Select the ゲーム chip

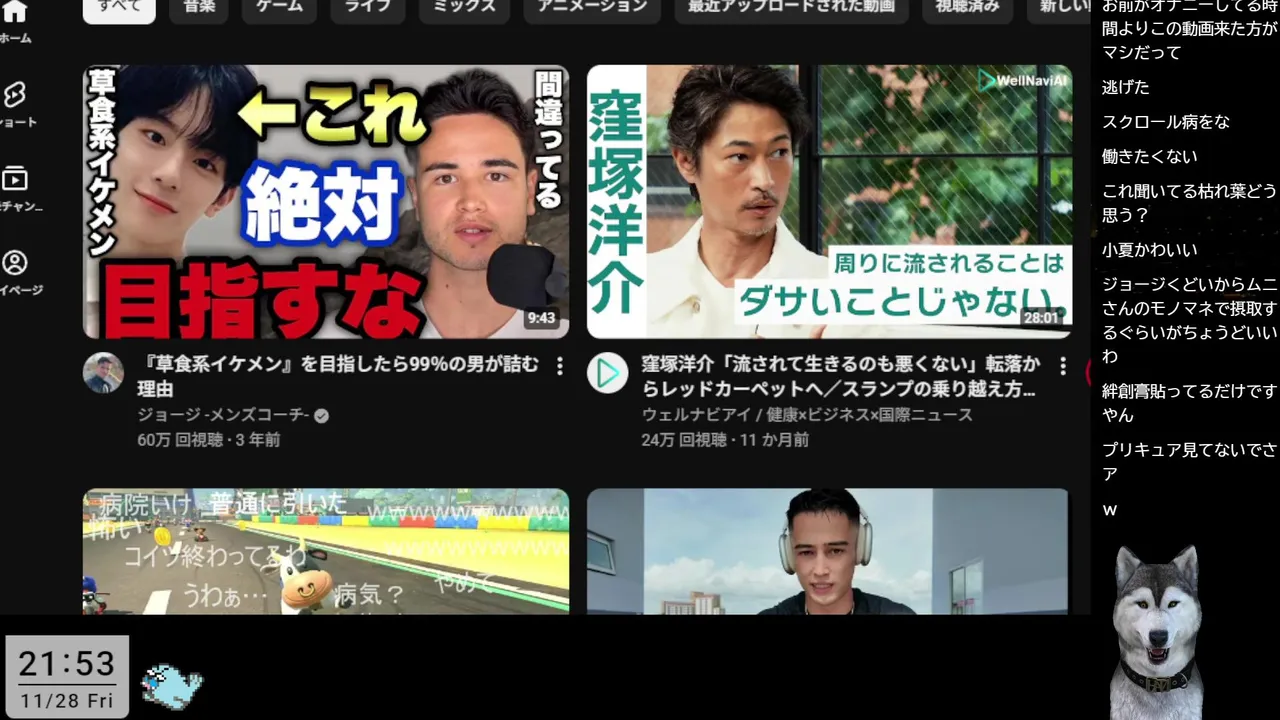click(x=278, y=7)
